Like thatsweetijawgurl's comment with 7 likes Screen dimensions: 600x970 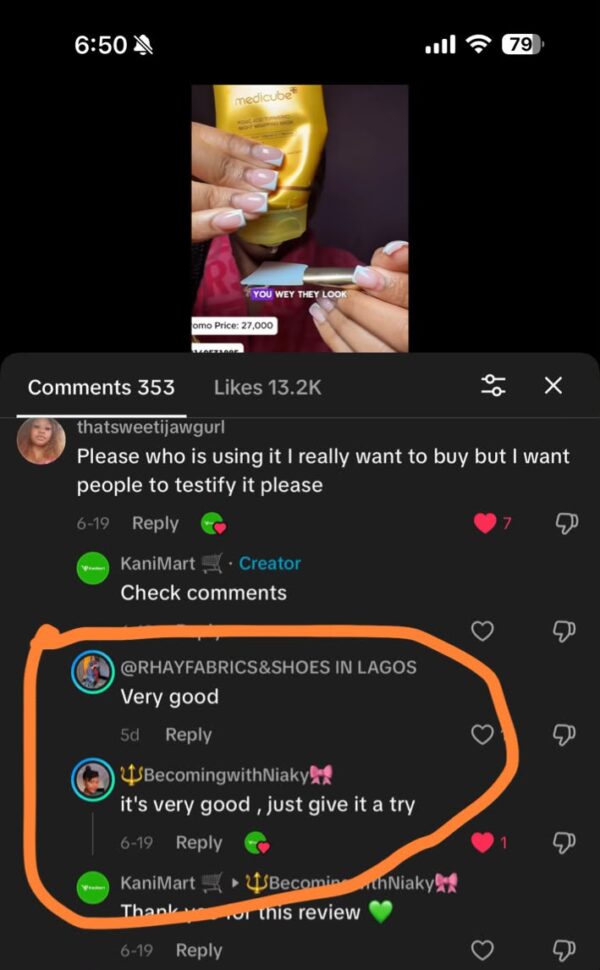point(485,523)
